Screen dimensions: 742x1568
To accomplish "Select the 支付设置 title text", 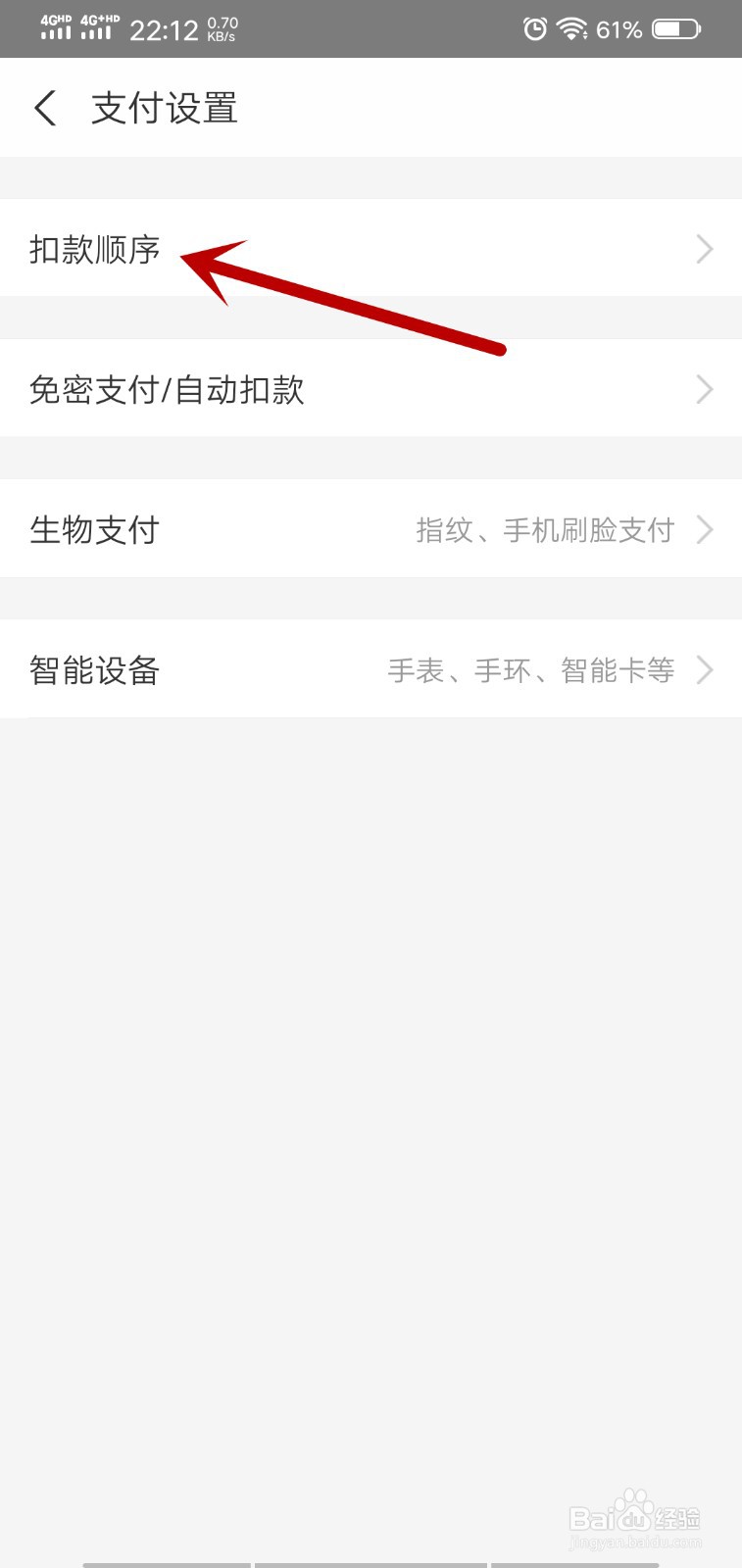I will coord(162,108).
